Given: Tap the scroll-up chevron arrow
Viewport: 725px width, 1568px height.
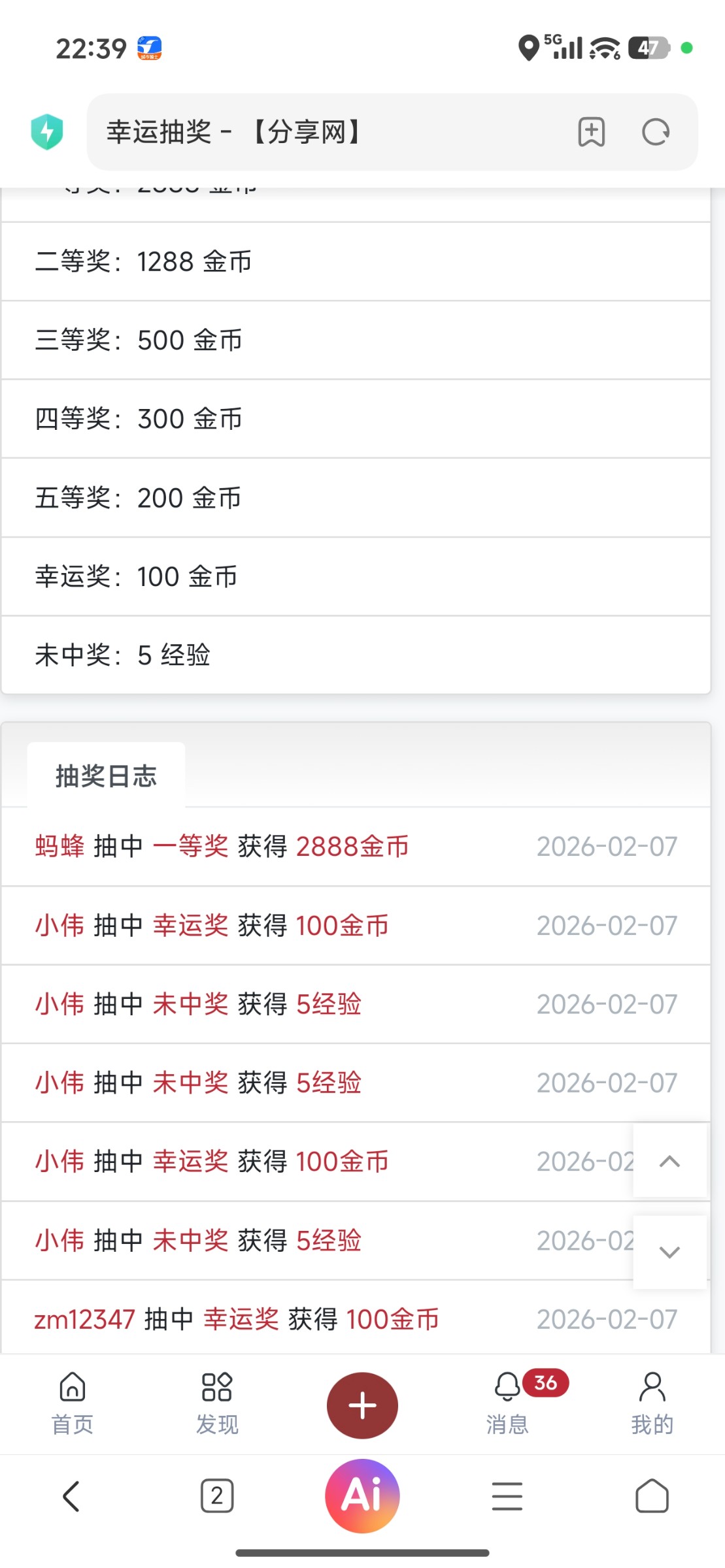Looking at the screenshot, I should (x=668, y=1162).
